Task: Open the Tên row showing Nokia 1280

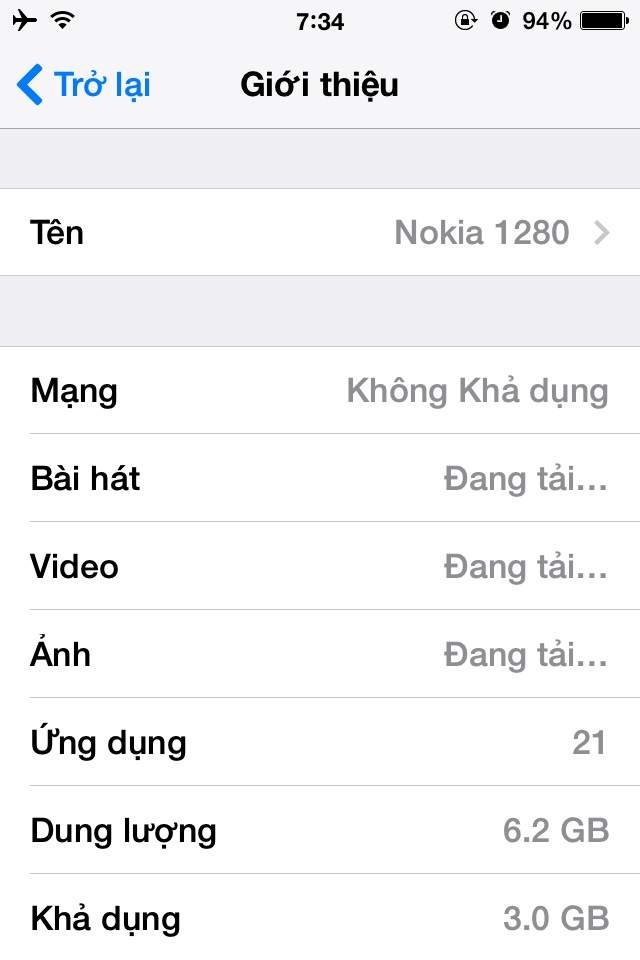Action: point(320,233)
